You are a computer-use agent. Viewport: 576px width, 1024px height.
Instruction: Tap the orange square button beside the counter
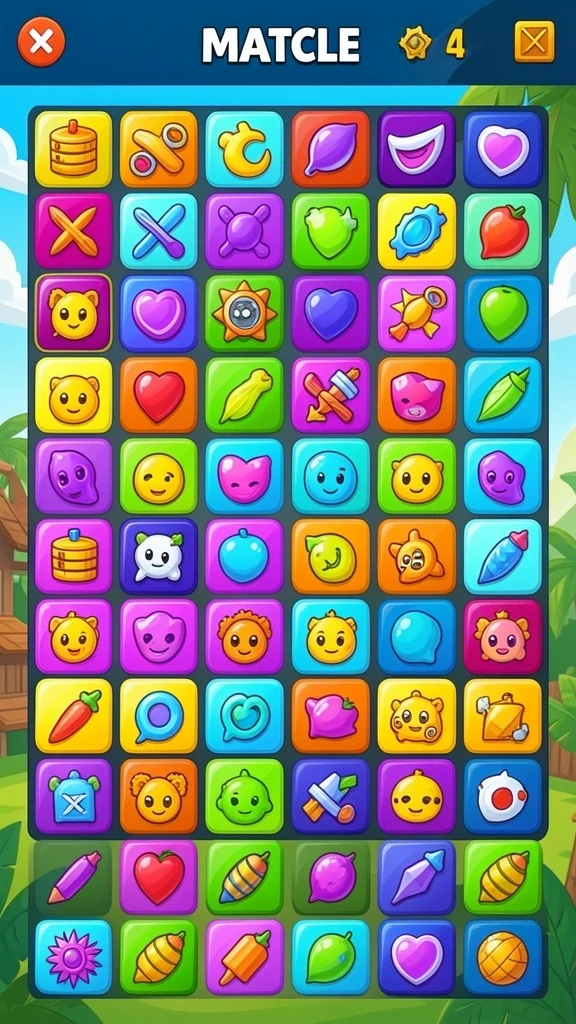tap(534, 42)
